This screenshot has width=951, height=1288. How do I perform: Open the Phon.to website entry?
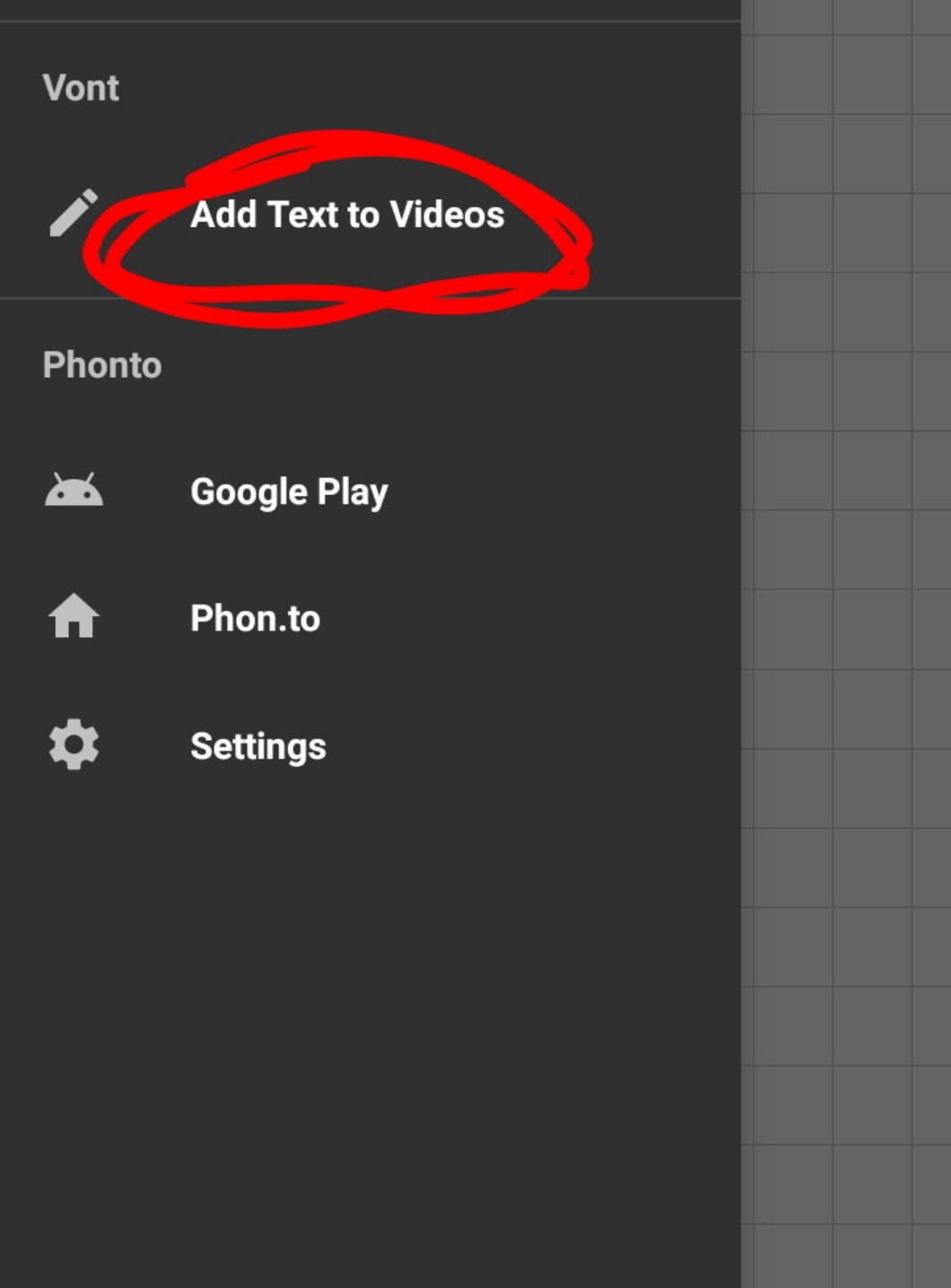tap(255, 619)
